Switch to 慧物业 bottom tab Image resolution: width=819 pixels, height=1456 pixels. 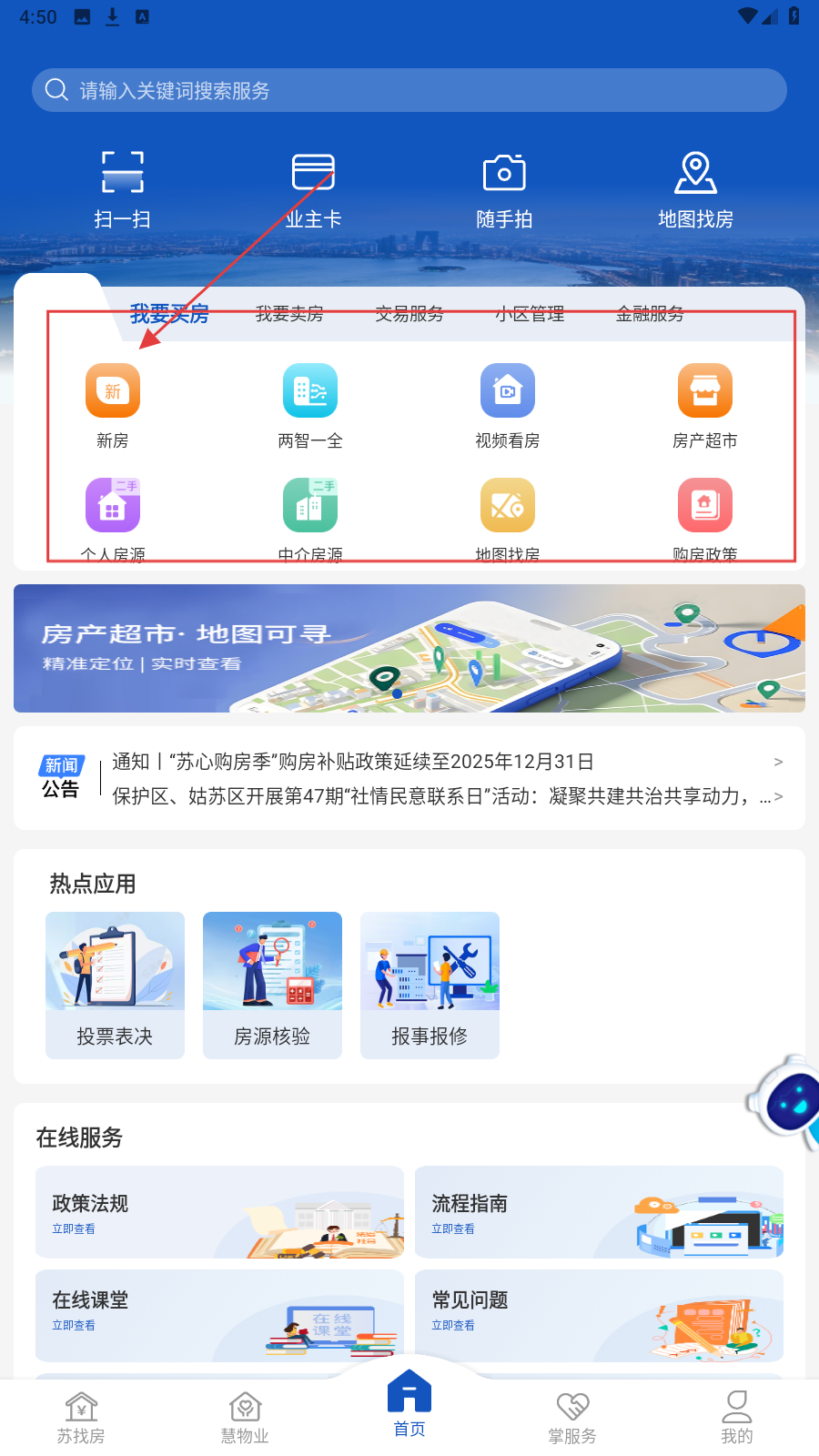coord(245,1417)
